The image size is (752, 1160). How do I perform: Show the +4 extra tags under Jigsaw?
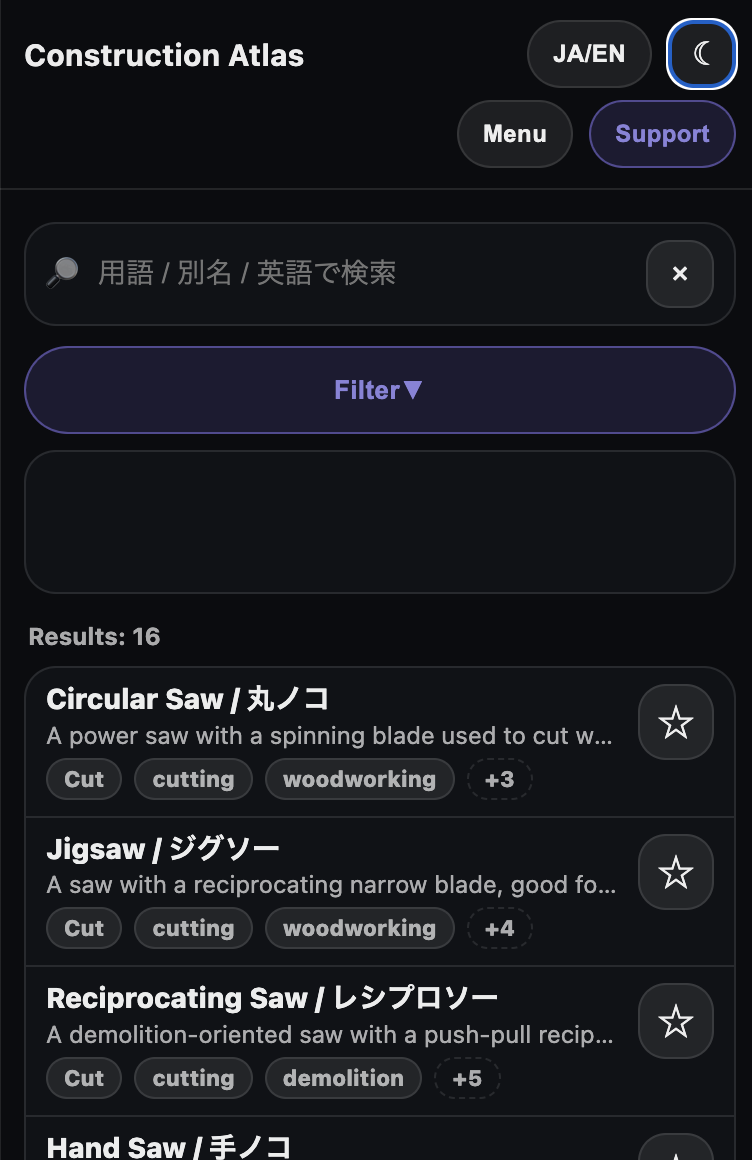pyautogui.click(x=499, y=928)
